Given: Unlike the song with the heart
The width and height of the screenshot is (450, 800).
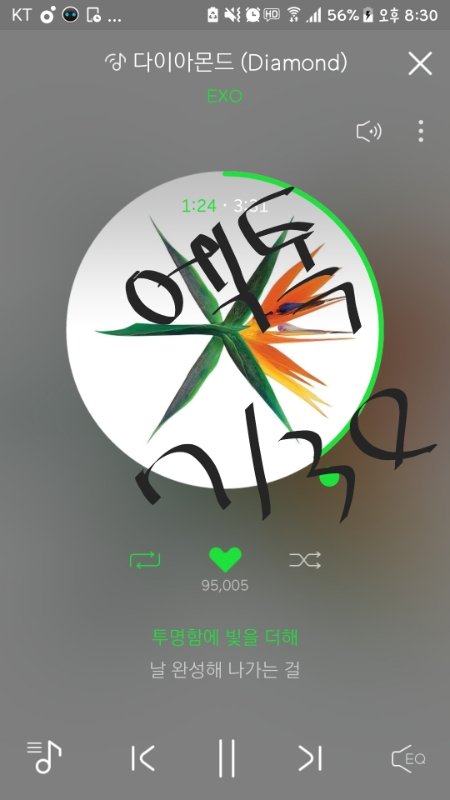Looking at the screenshot, I should click(225, 560).
